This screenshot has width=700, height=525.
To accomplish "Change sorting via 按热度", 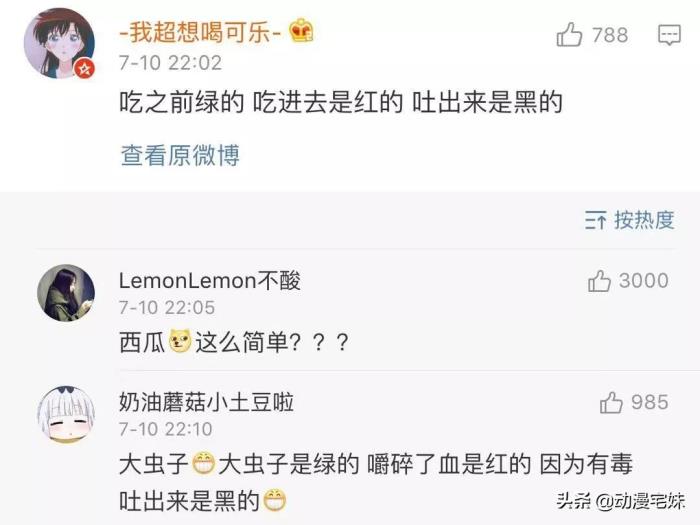I will [x=630, y=220].
